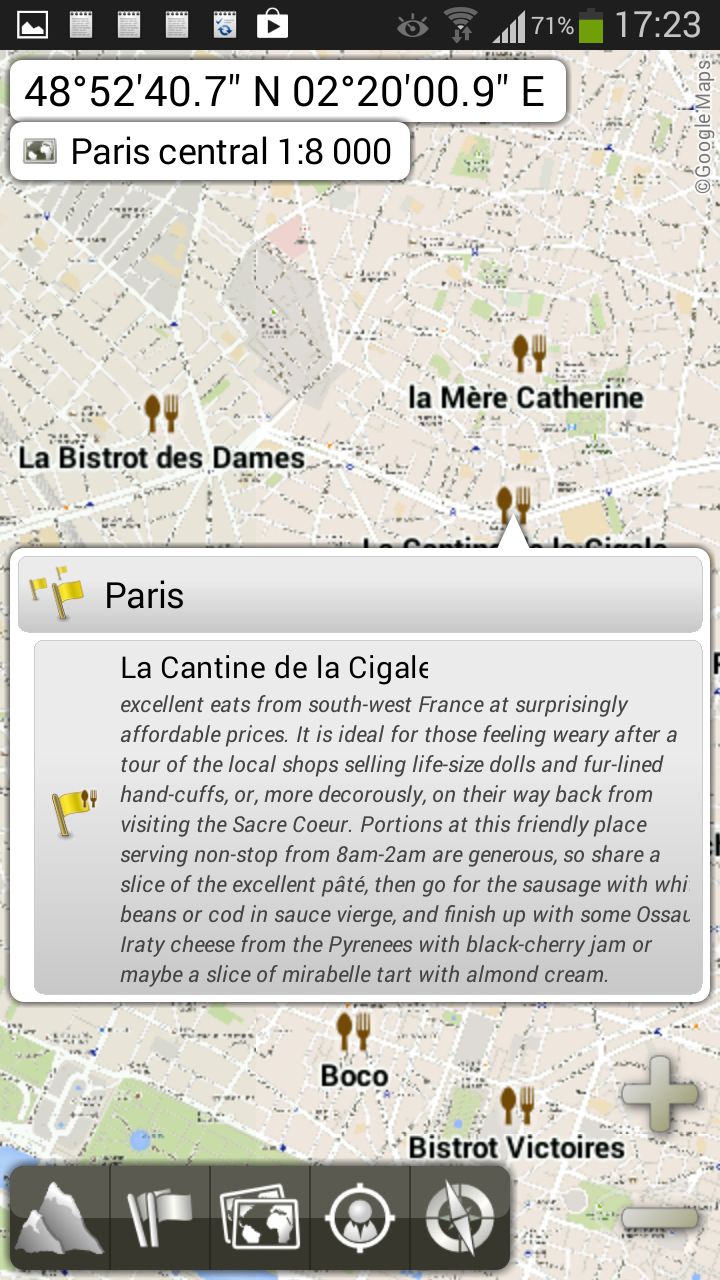Open the terrain map toolbar icon
This screenshot has height=1280, width=720.
(x=60, y=1218)
